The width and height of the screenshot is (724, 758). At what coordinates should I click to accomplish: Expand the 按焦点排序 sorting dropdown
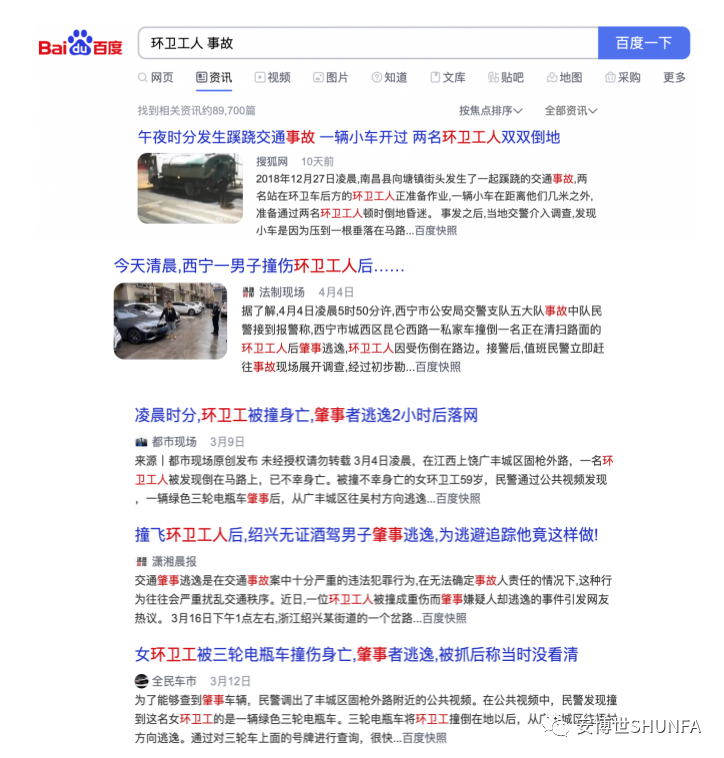(x=491, y=110)
